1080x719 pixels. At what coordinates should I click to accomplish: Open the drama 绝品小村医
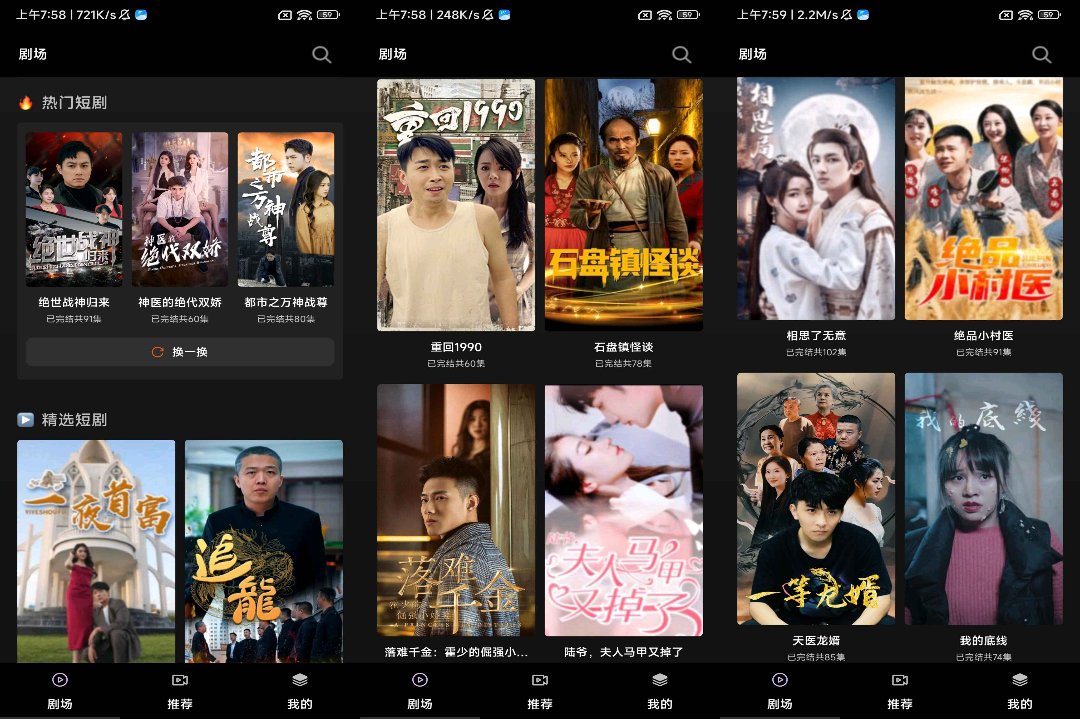coord(984,200)
